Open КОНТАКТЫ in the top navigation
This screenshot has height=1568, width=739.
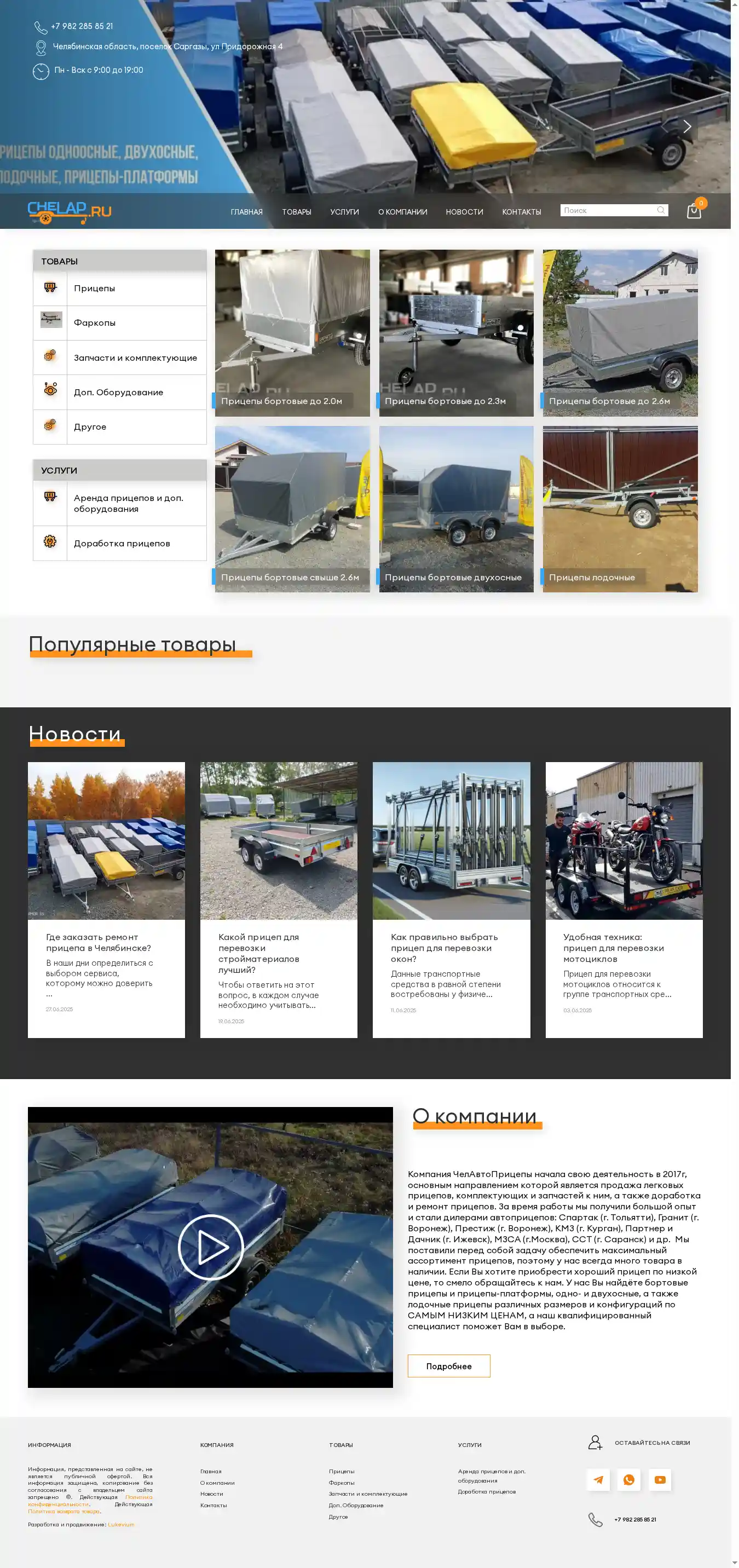521,212
